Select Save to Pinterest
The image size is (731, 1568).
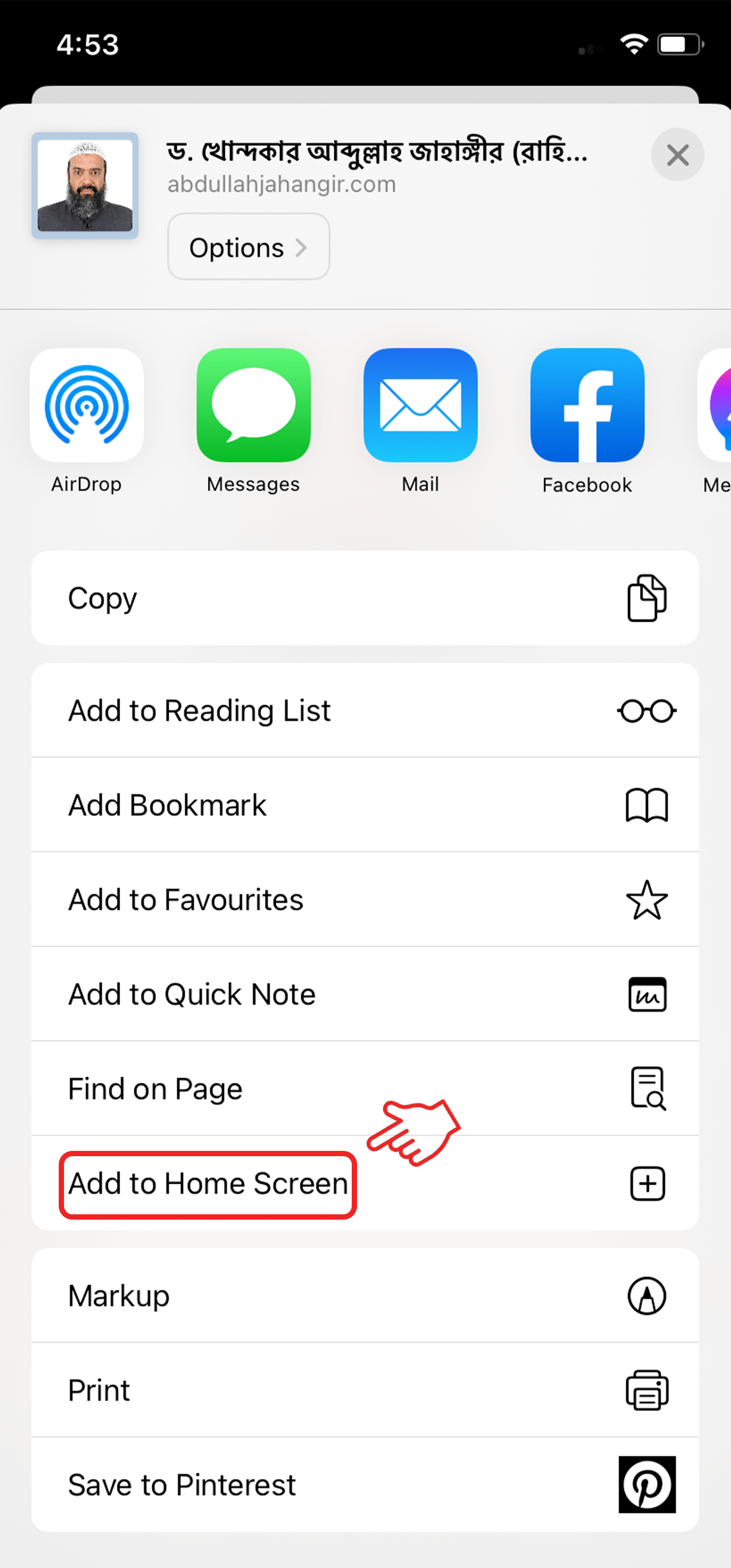coord(364,1484)
